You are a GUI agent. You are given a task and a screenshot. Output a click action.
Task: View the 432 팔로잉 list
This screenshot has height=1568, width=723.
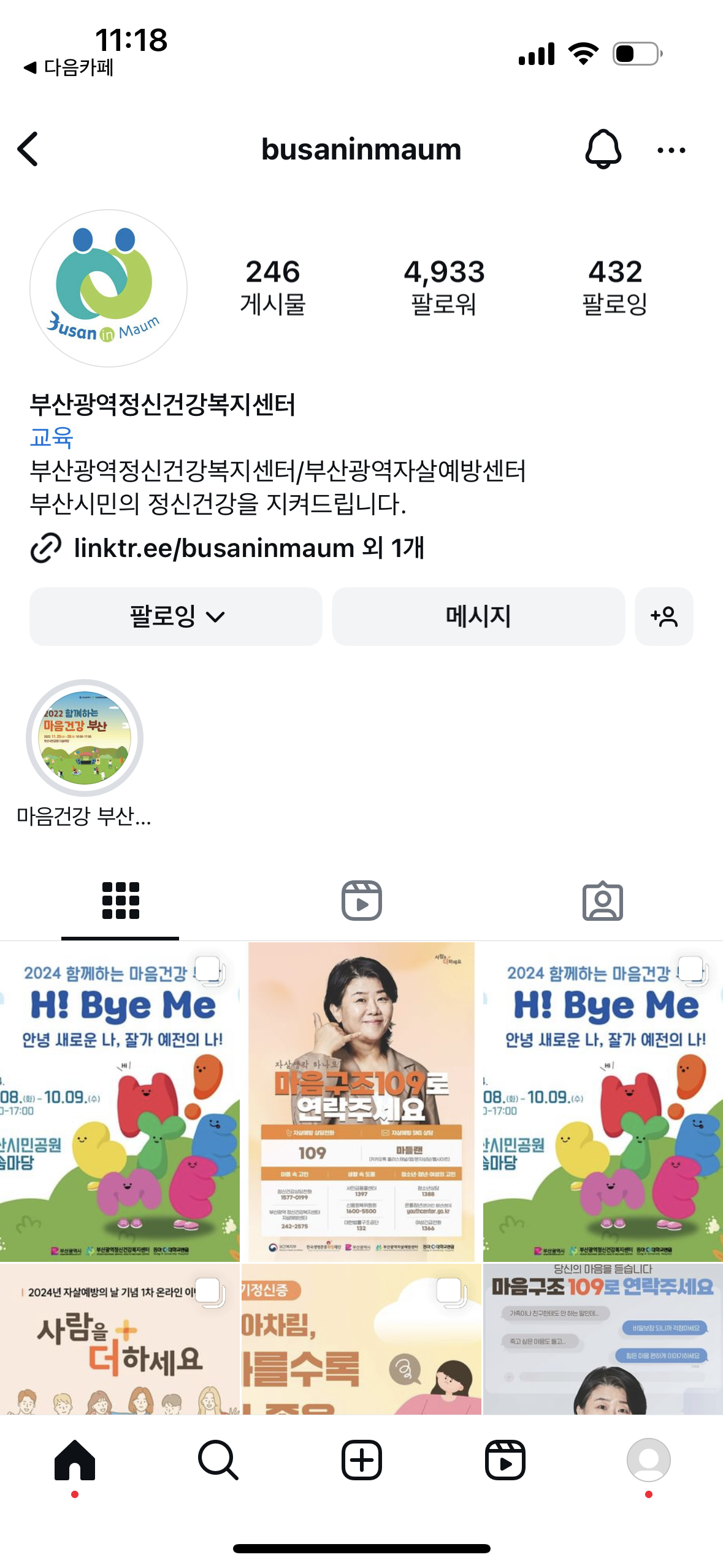click(614, 287)
